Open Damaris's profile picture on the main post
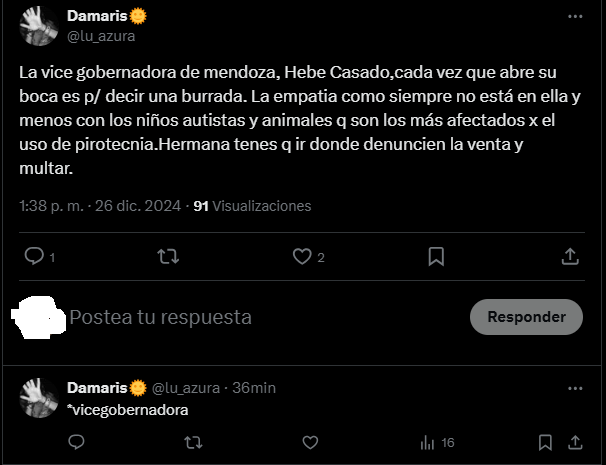 pos(38,26)
